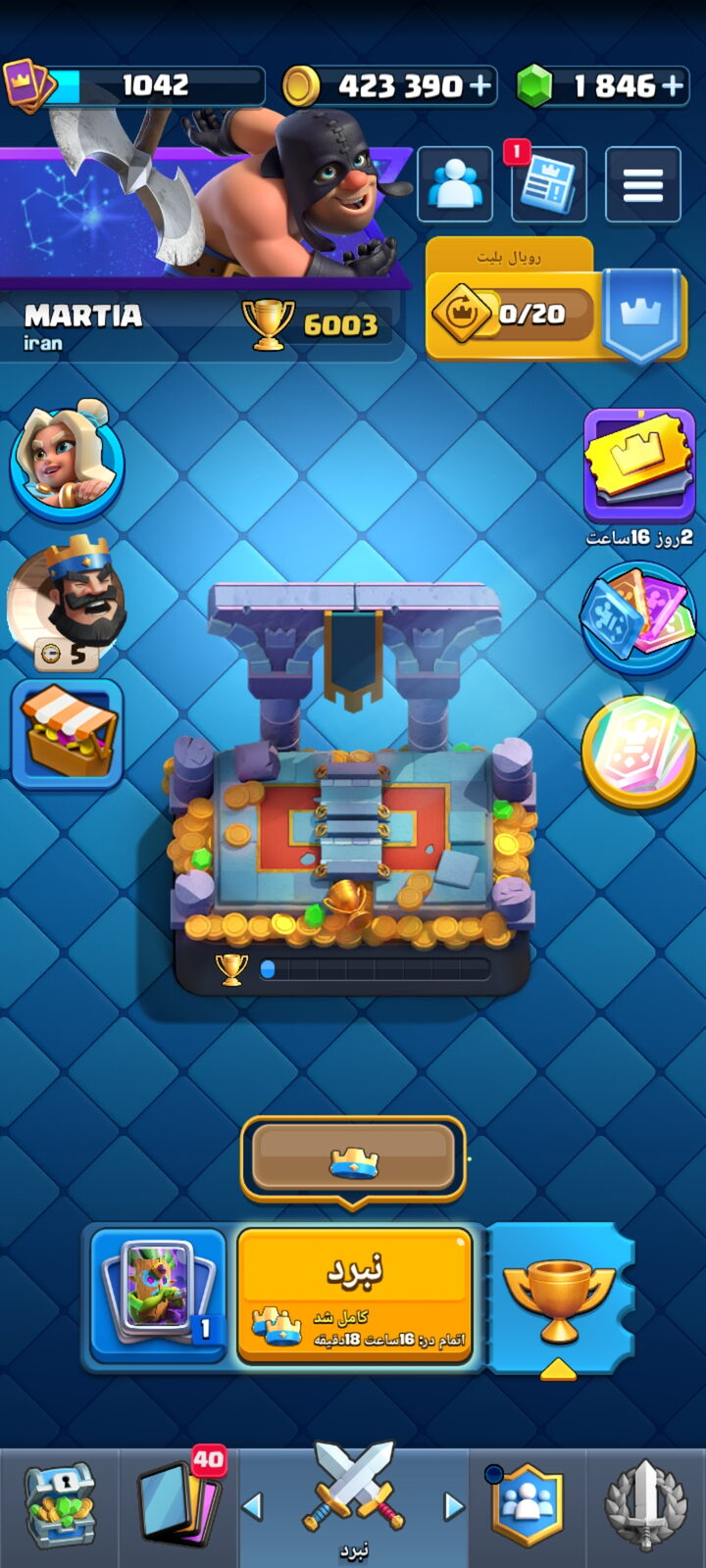Open the hamburger main menu
The width and height of the screenshot is (706, 1568).
[643, 184]
